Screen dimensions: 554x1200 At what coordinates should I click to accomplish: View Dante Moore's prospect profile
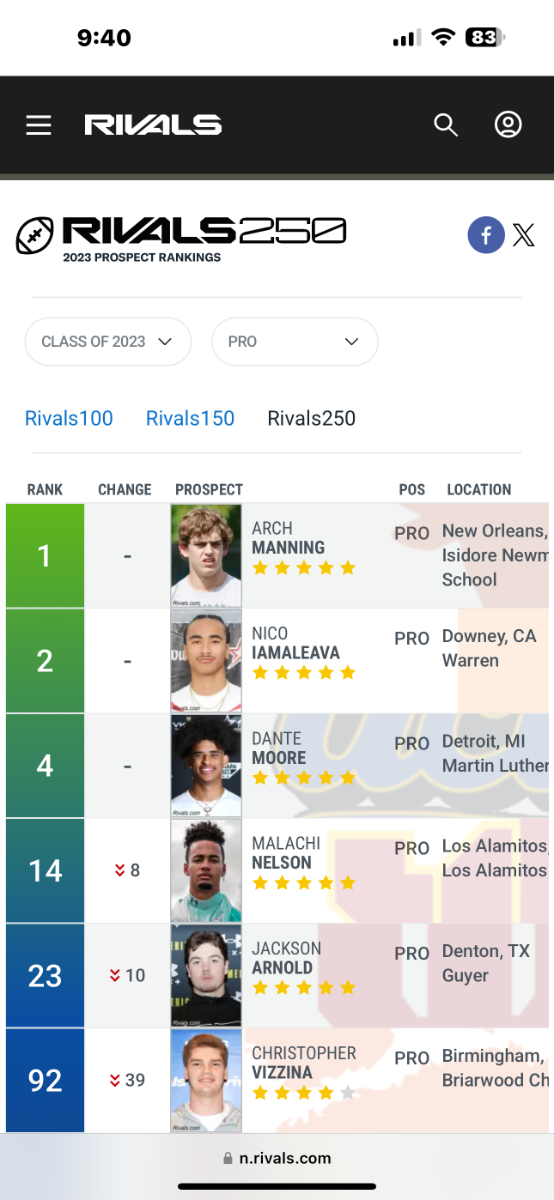click(x=279, y=748)
